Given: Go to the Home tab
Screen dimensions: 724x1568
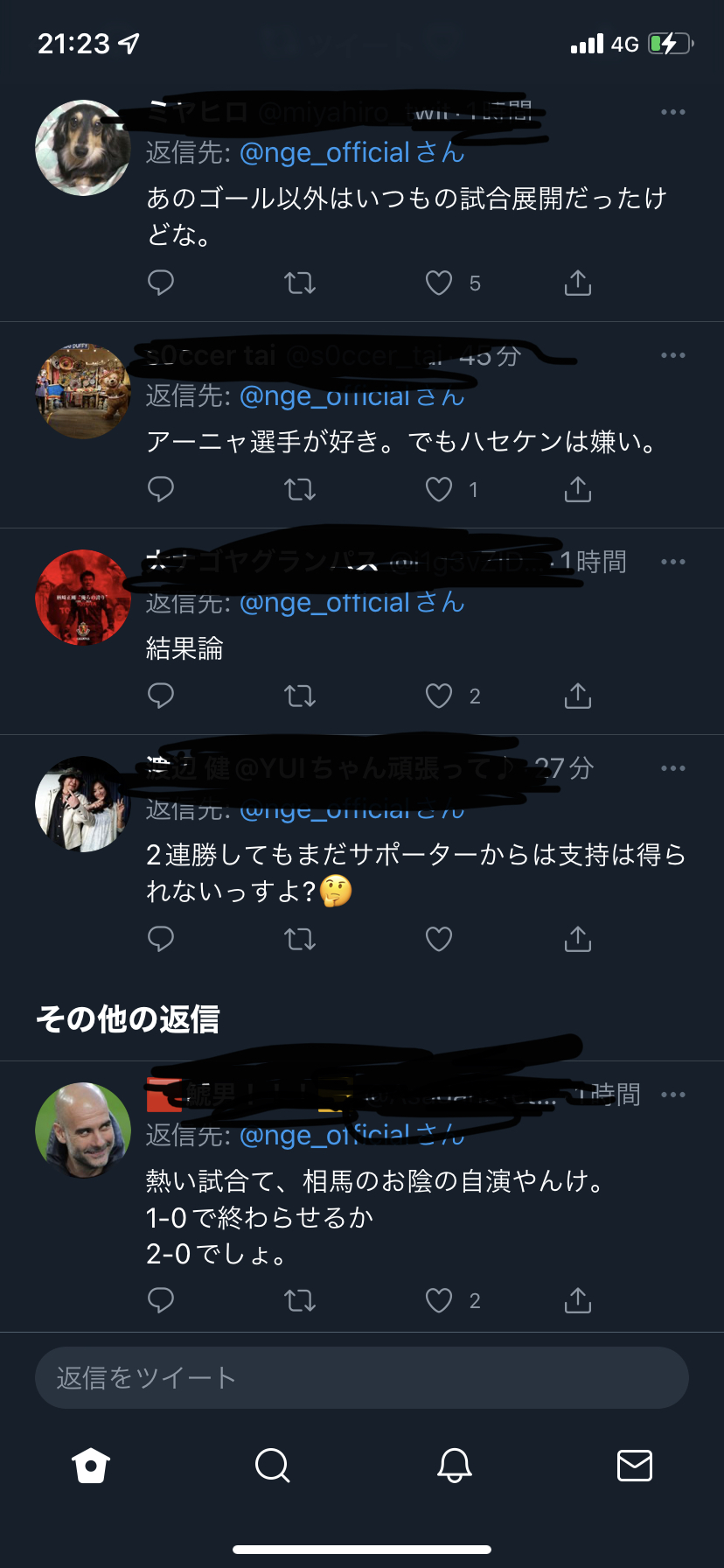Looking at the screenshot, I should point(91,1465).
